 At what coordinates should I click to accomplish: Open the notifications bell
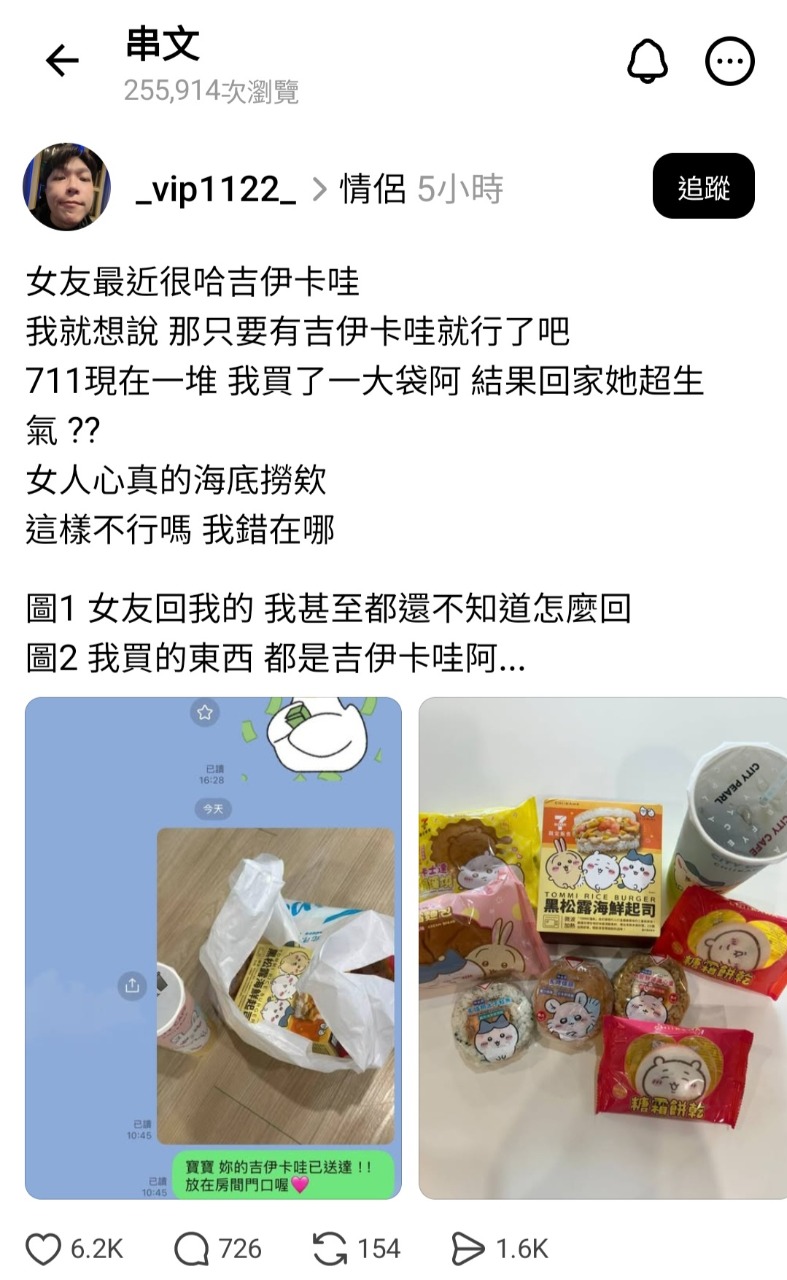[647, 62]
